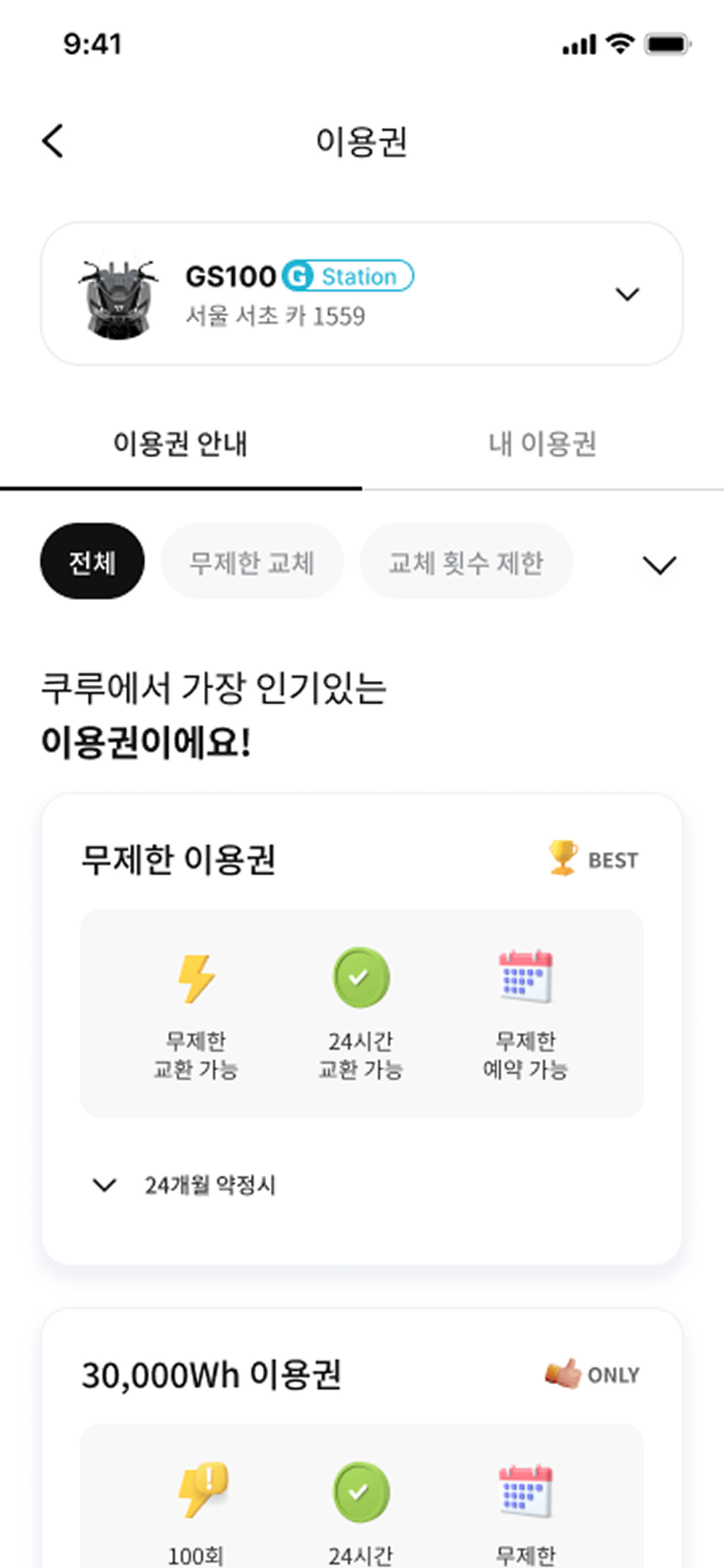Open the 무제한 이용권 card
Screen dimensions: 724x1568
(x=362, y=1028)
